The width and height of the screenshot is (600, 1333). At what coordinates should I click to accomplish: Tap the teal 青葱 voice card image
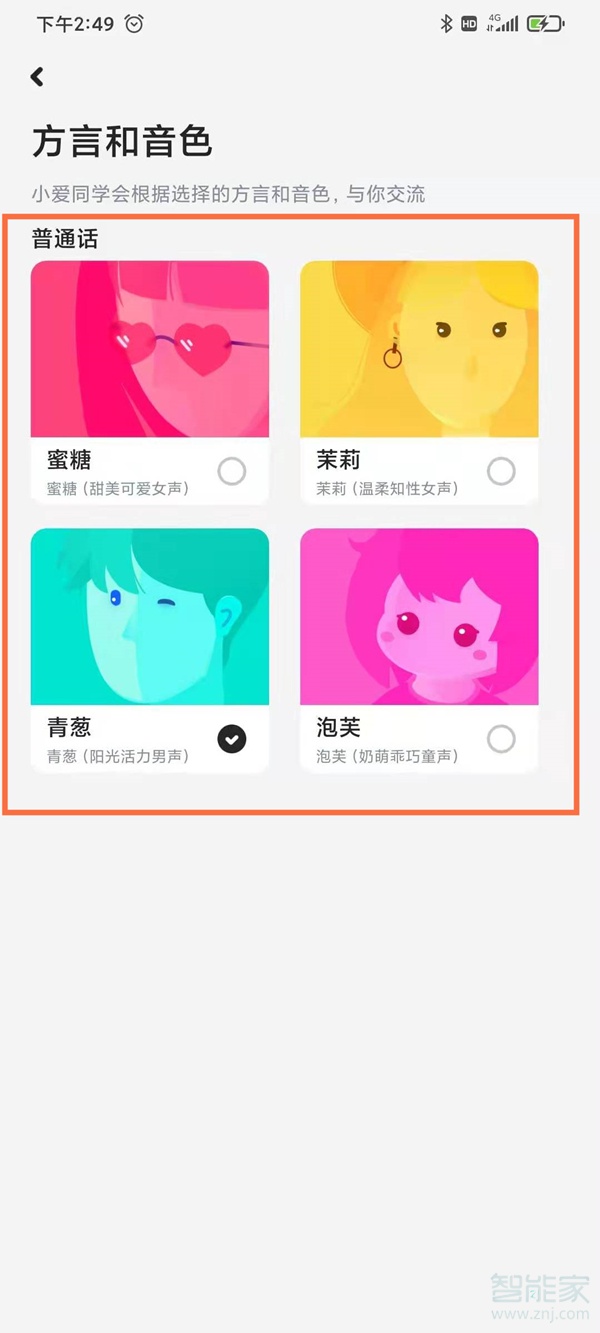coord(150,617)
